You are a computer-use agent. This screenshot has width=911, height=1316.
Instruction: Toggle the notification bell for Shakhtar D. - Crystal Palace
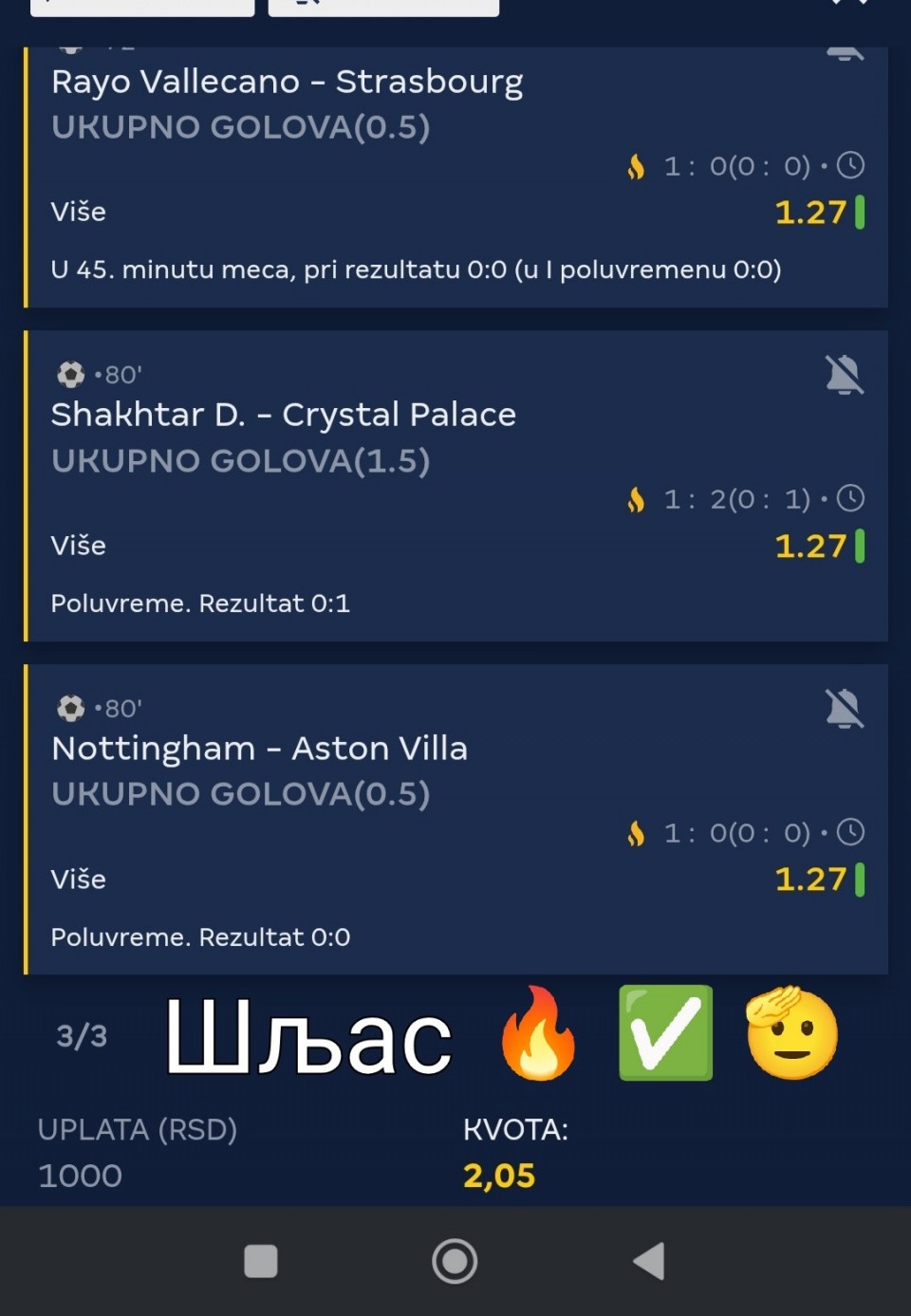pyautogui.click(x=844, y=375)
